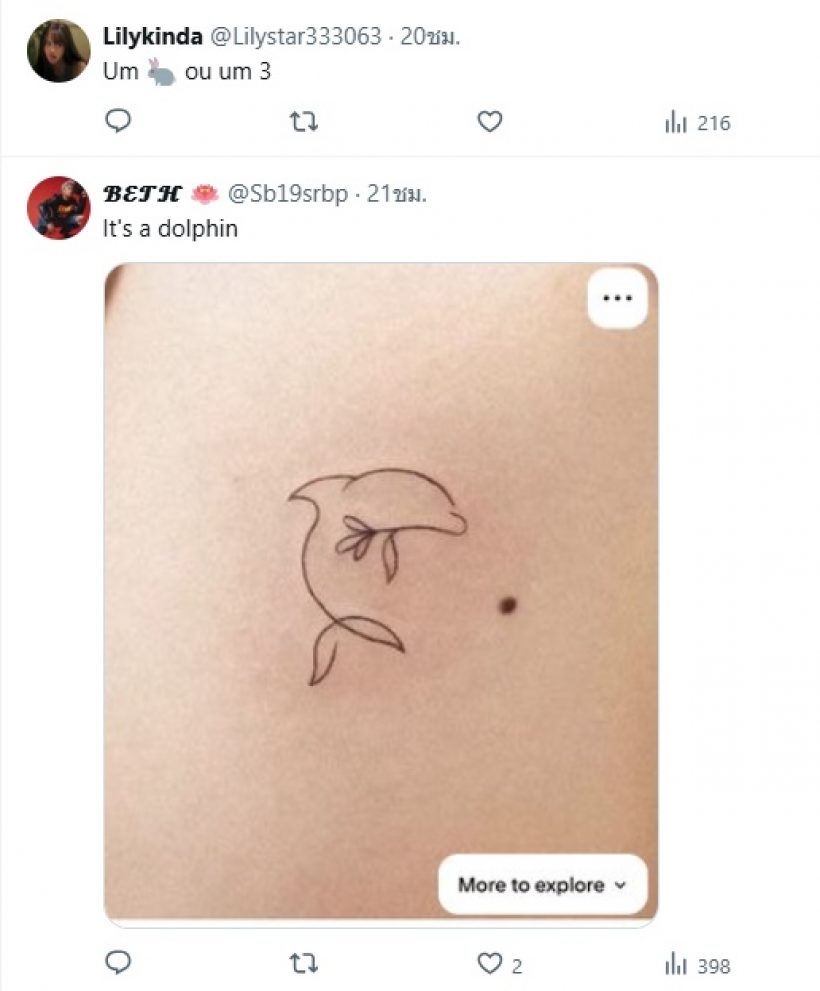Reply to BETH's dolphin tweet
Image resolution: width=820 pixels, height=991 pixels.
(x=118, y=963)
